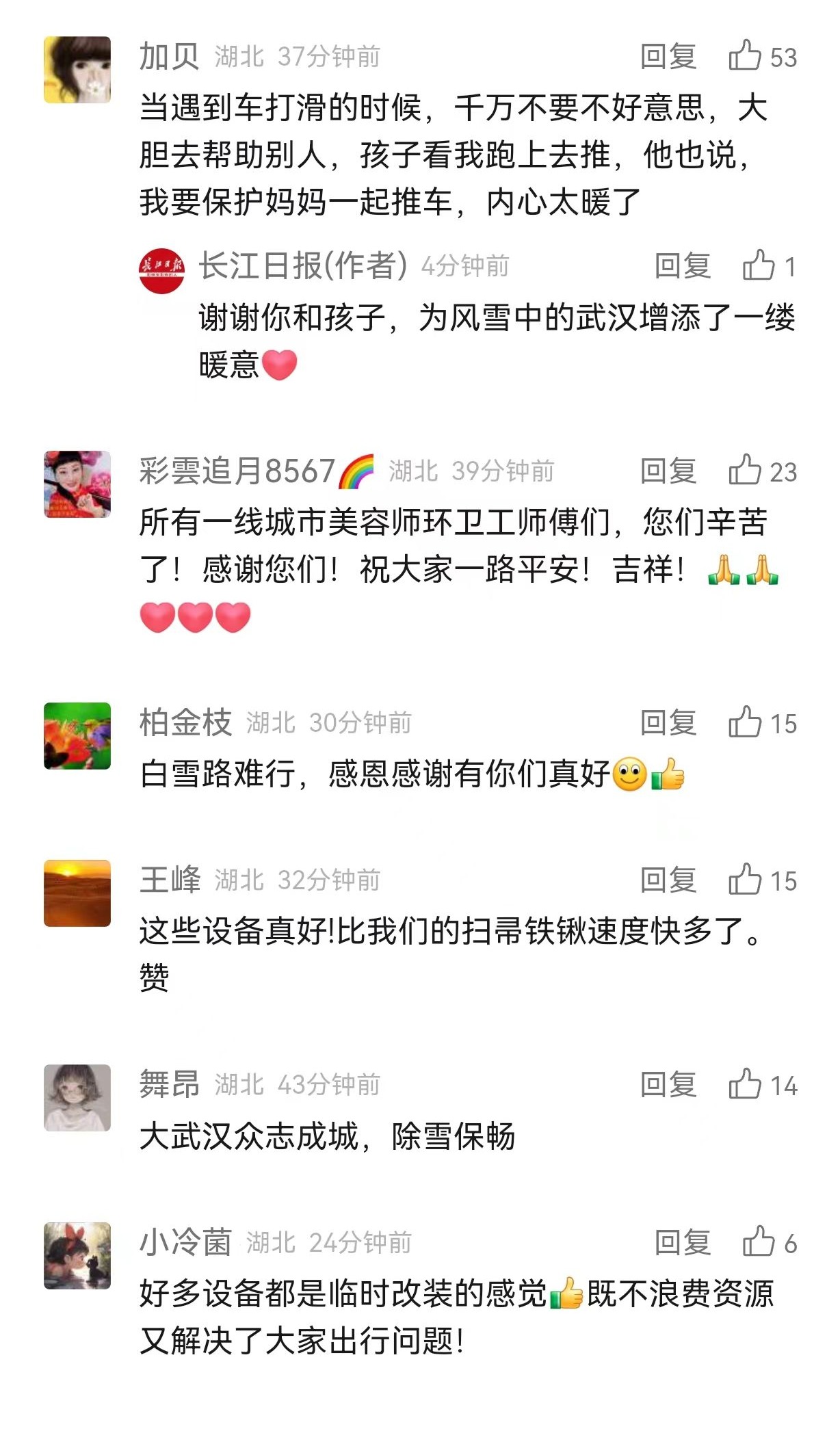Reply to 彩雲追月8567's comment
840x1431 pixels.
668,471
